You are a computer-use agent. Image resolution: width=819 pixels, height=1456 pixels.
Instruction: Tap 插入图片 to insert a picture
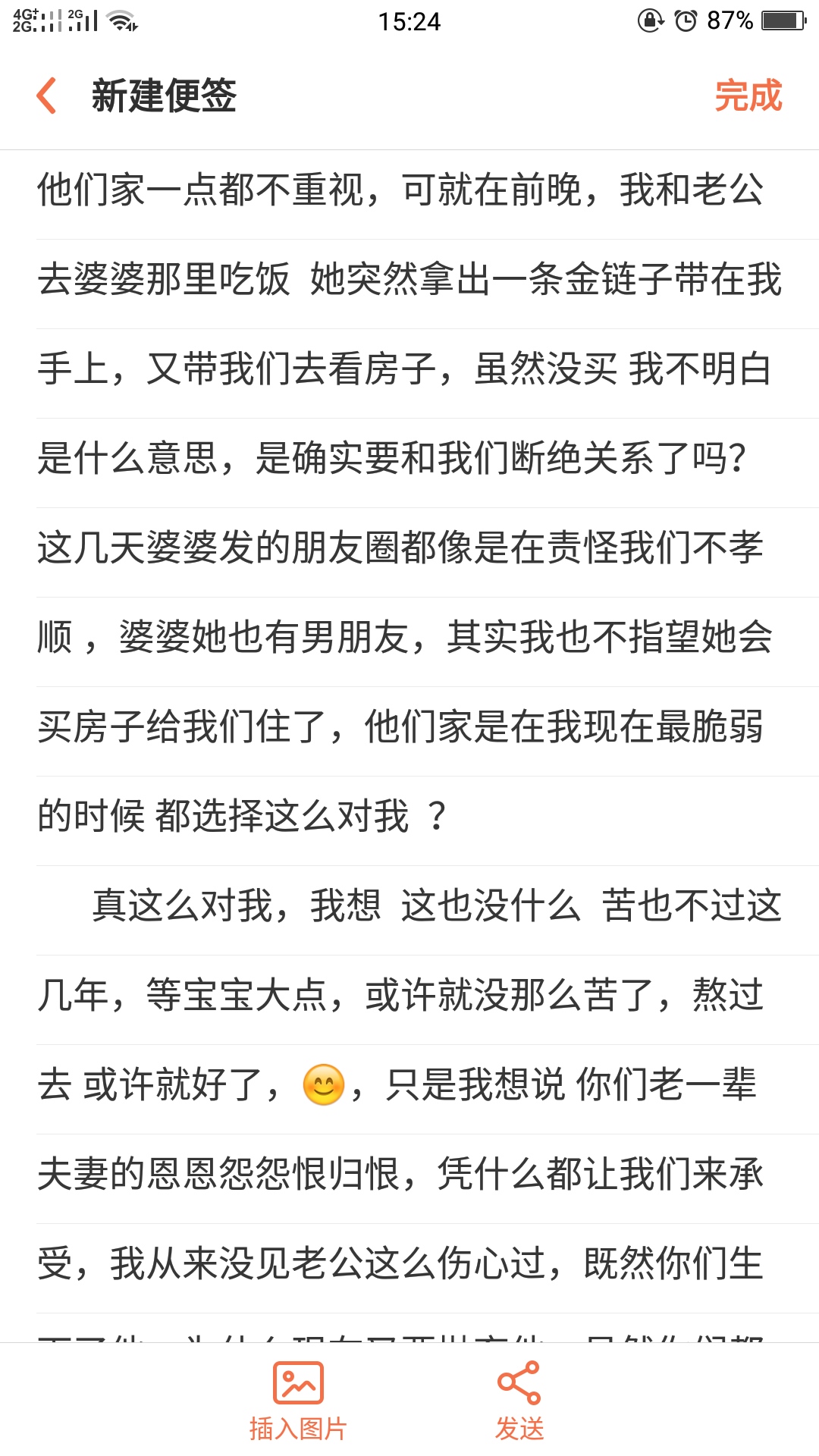298,1400
